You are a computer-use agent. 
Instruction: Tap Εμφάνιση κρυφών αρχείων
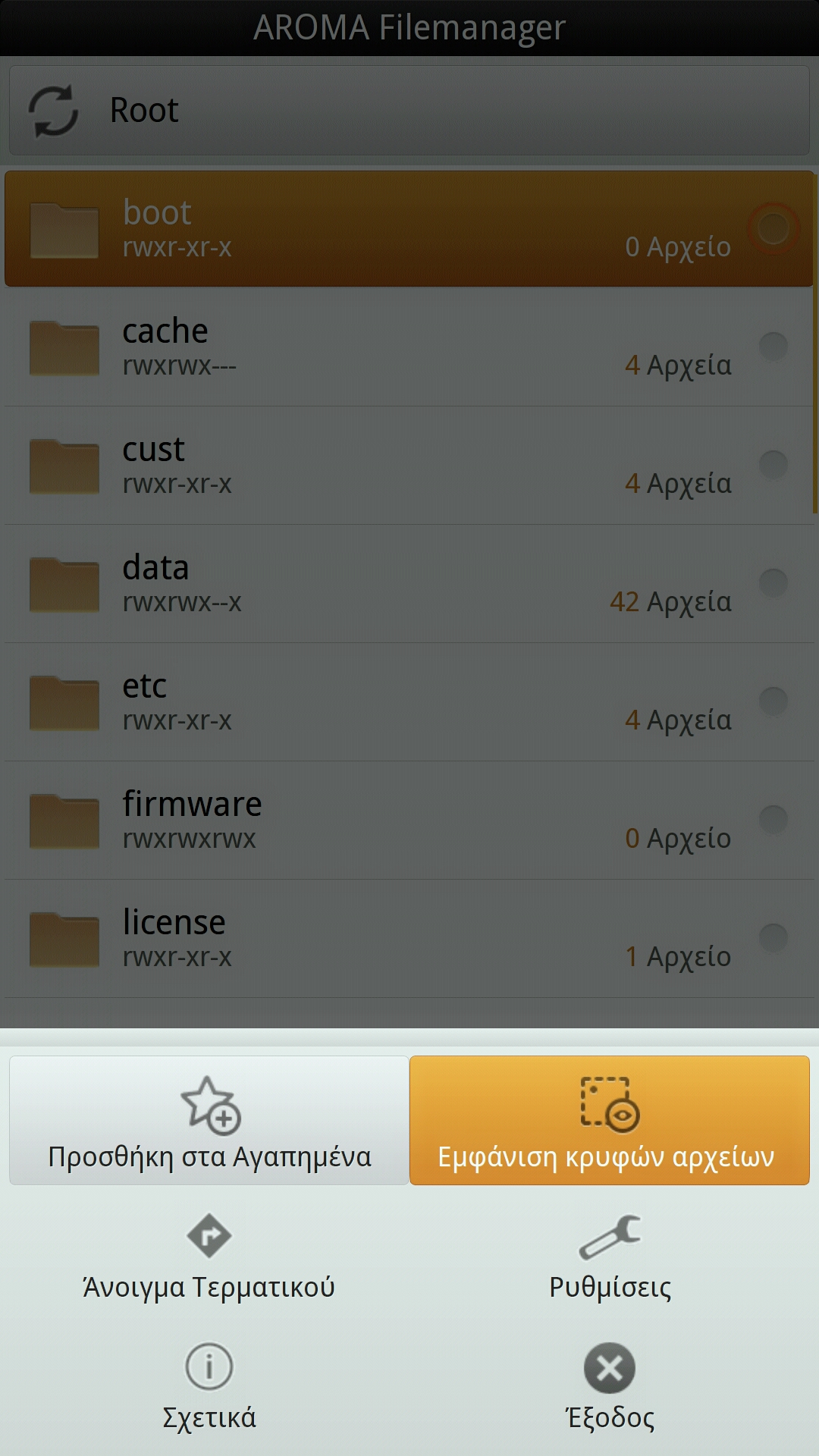(x=609, y=1120)
